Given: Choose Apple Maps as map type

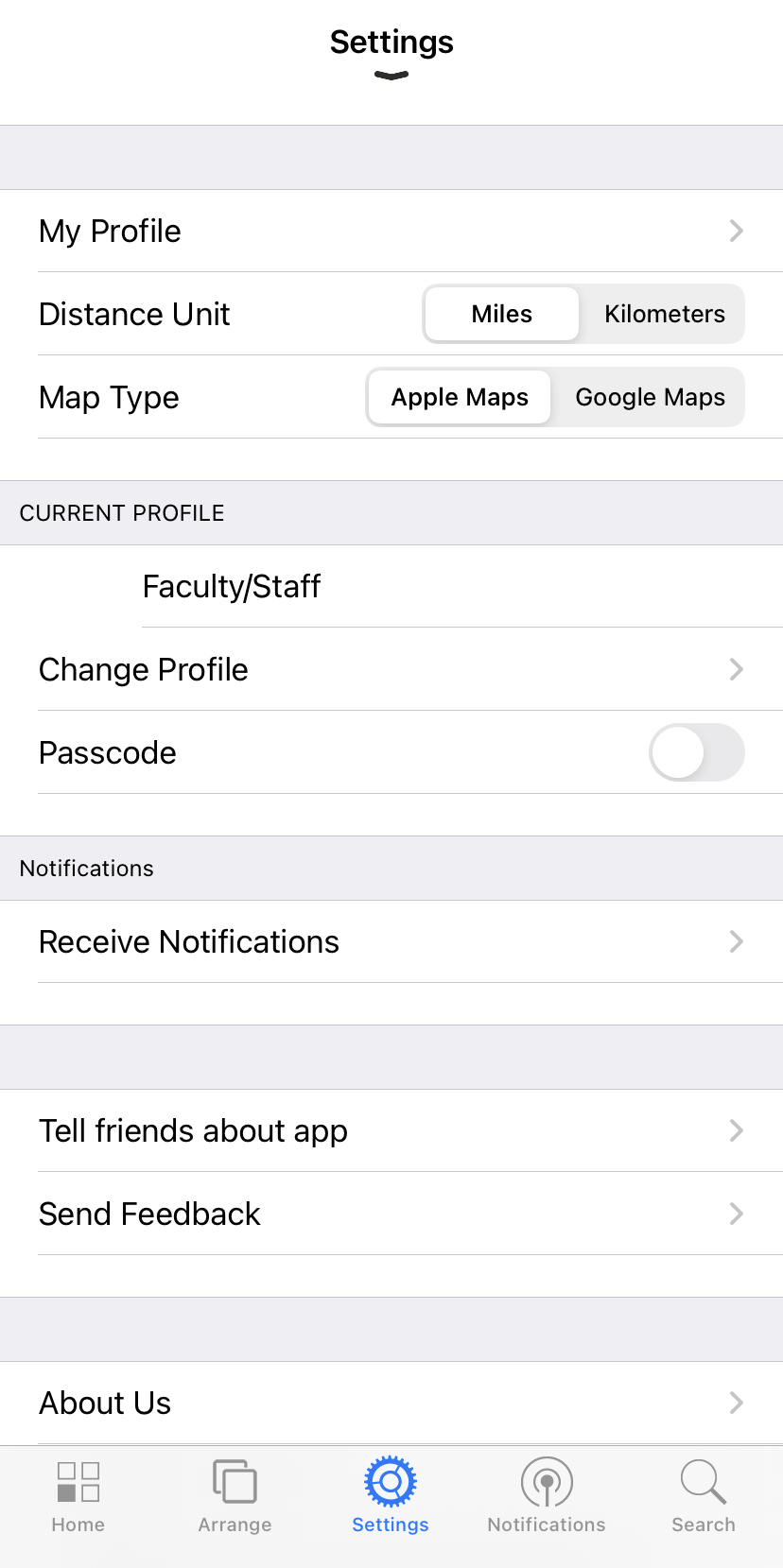Looking at the screenshot, I should 460,397.
